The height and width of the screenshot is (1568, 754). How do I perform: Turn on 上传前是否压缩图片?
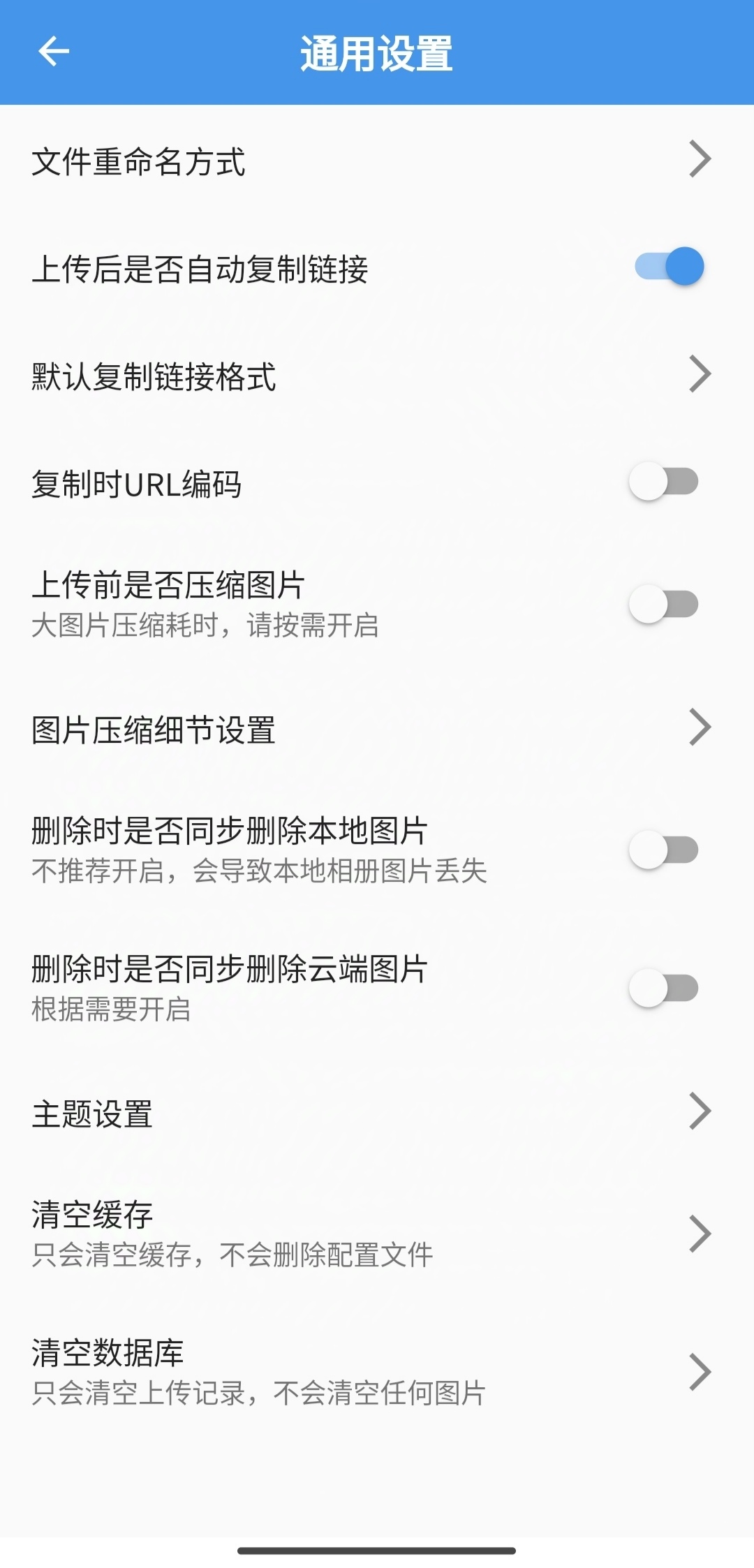click(x=663, y=605)
